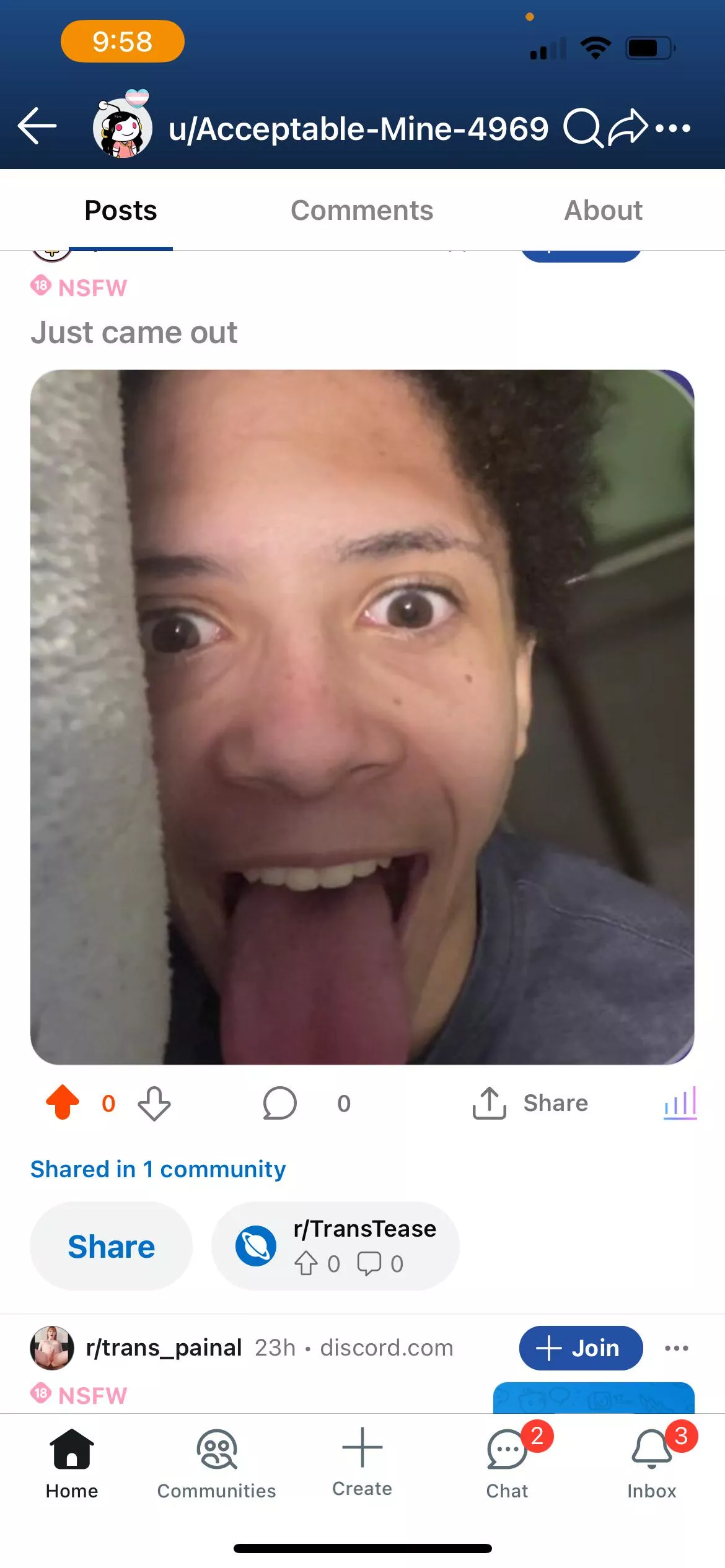The height and width of the screenshot is (1568, 725).
Task: View post insights bar chart
Action: 680,1103
